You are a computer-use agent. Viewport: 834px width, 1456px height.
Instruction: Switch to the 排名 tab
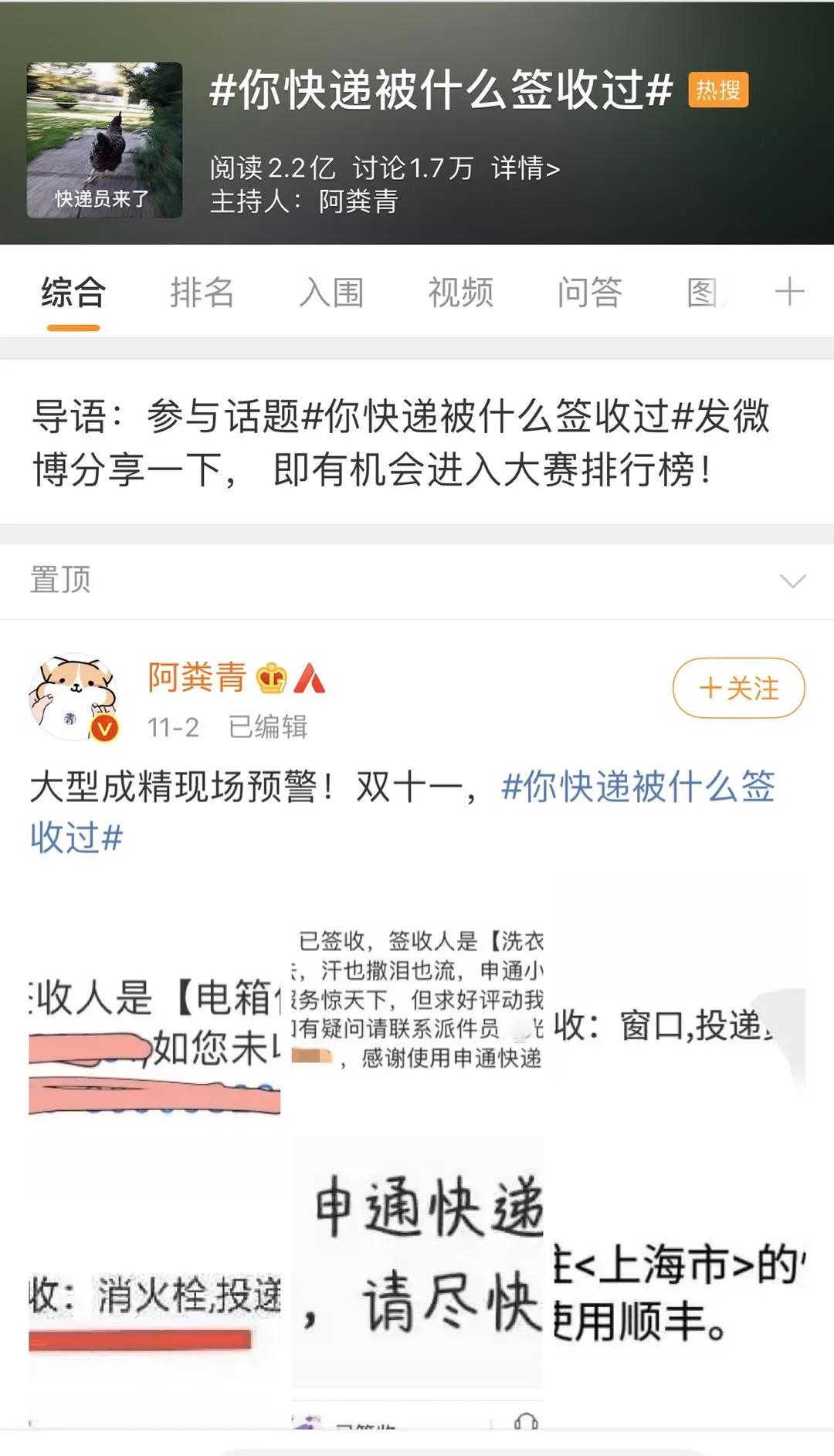(x=202, y=293)
